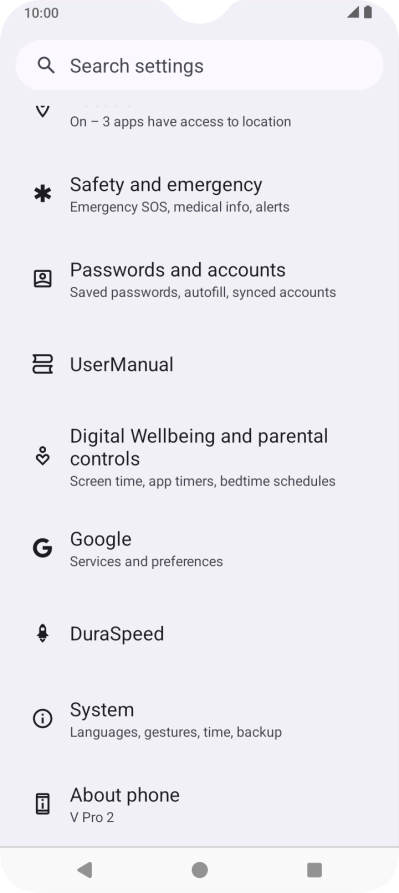Screen dimensions: 399x893
Task: Open About phone
Action: pos(199,804)
